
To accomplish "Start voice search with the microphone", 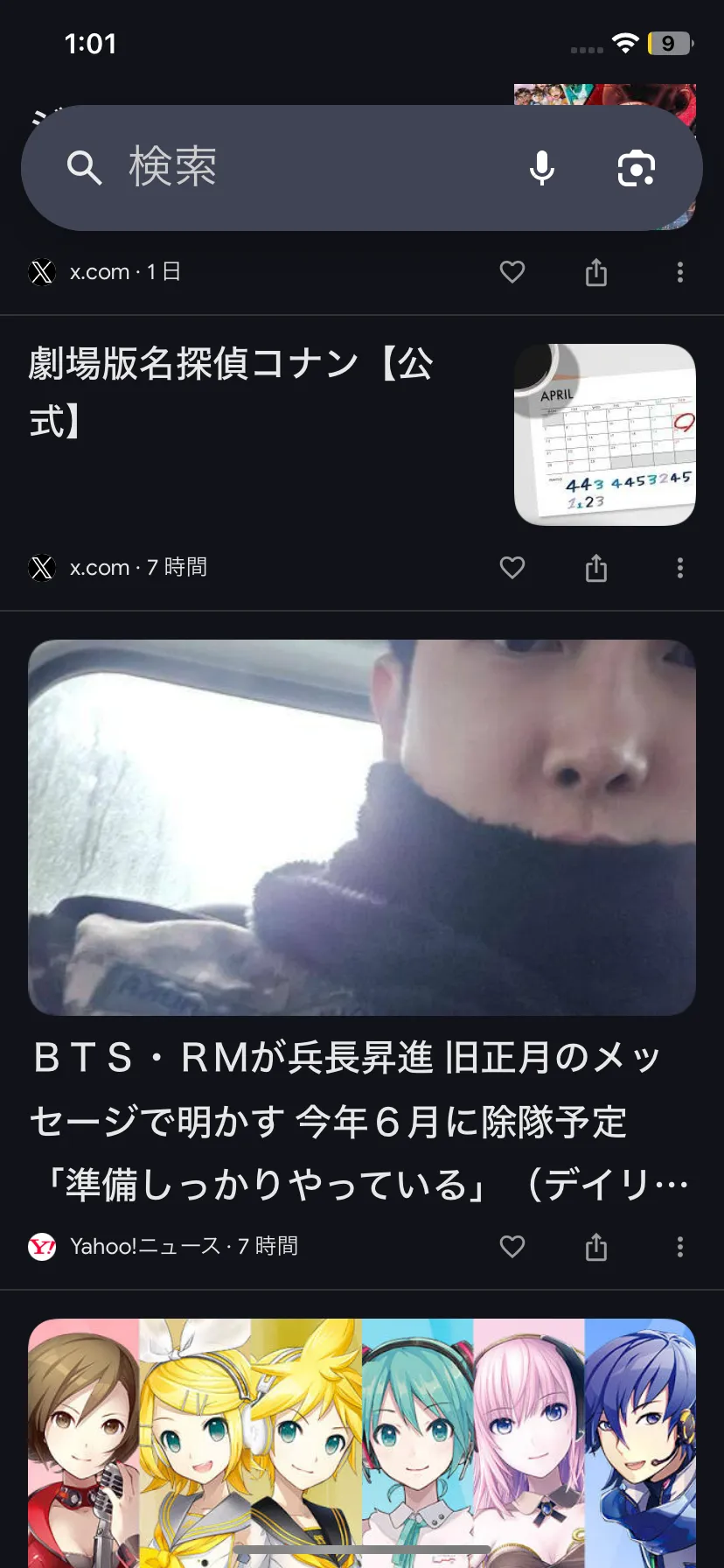I will pyautogui.click(x=542, y=168).
